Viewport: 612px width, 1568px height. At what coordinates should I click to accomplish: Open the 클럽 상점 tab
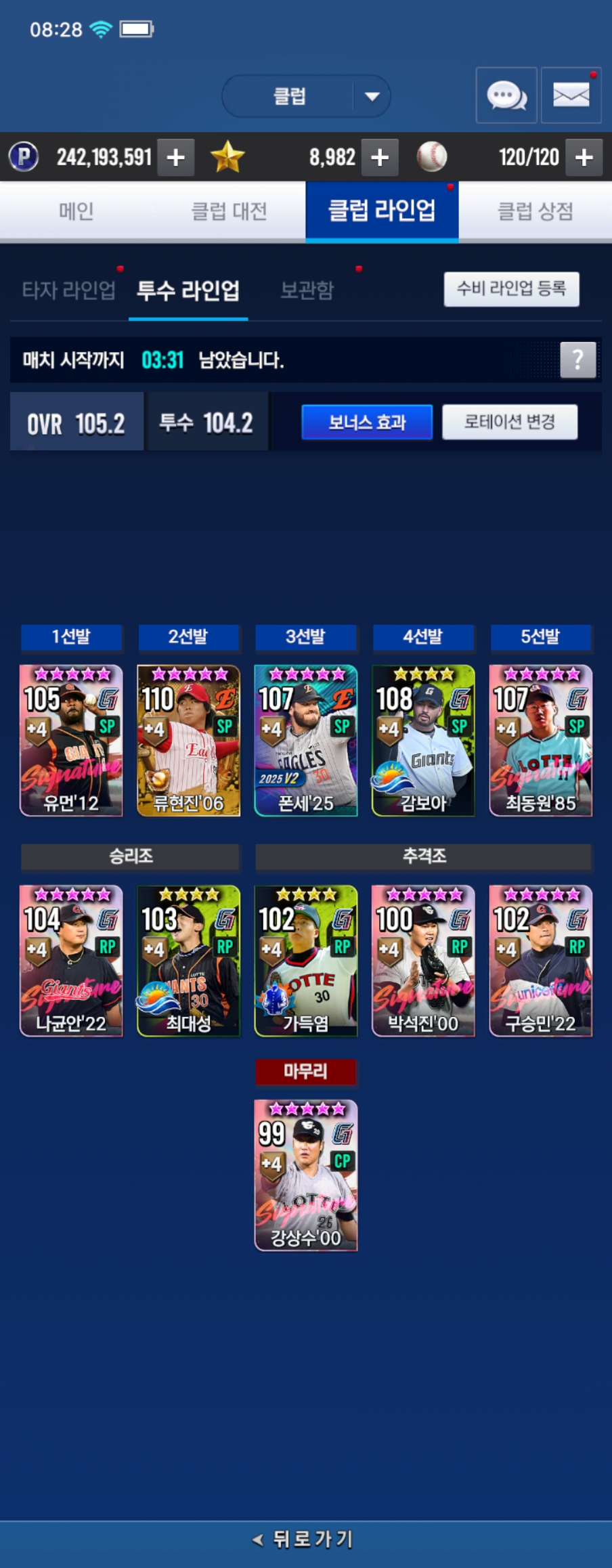click(x=535, y=211)
